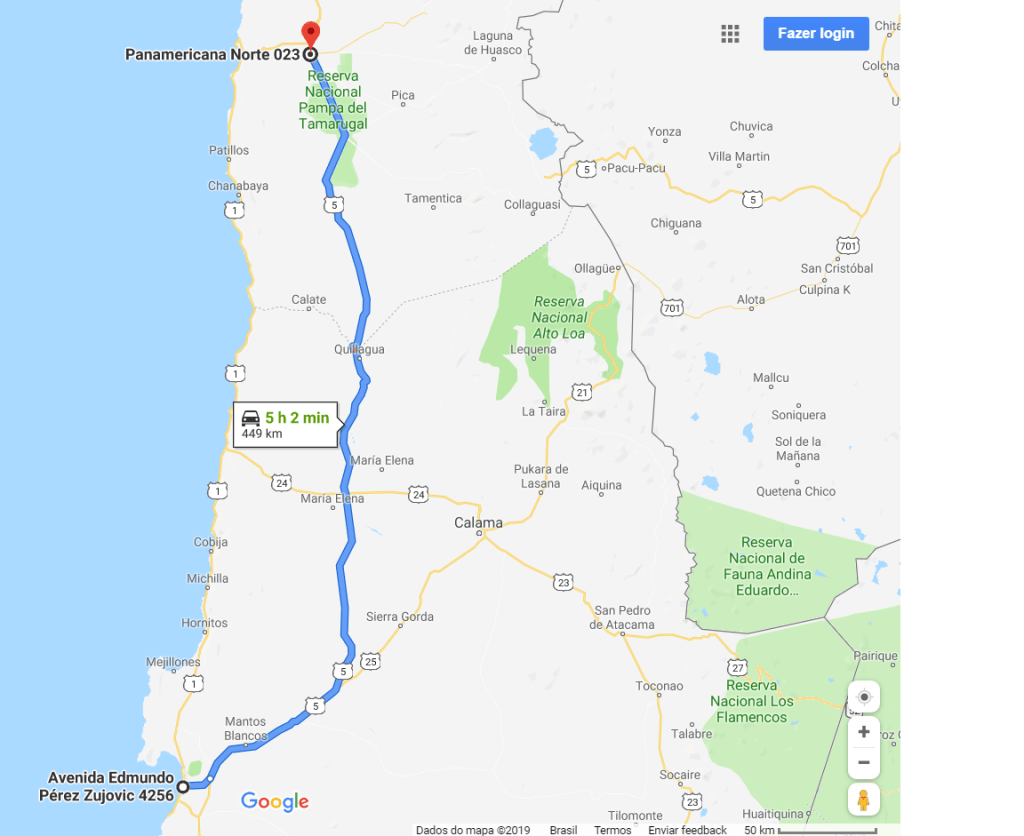Open the Termos link
Viewport: 1024px width, 836px height.
[612, 830]
